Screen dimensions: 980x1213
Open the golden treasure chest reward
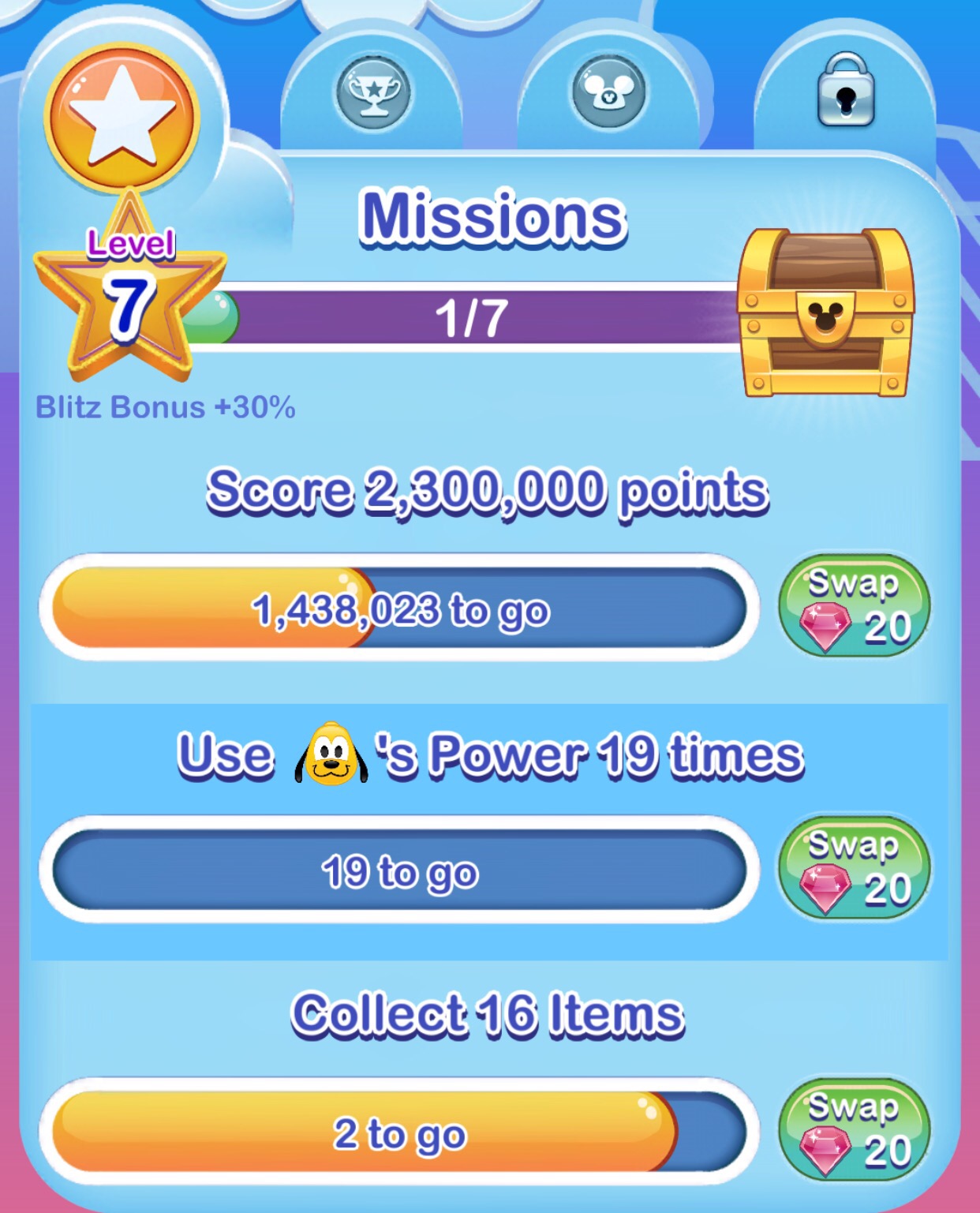825,313
